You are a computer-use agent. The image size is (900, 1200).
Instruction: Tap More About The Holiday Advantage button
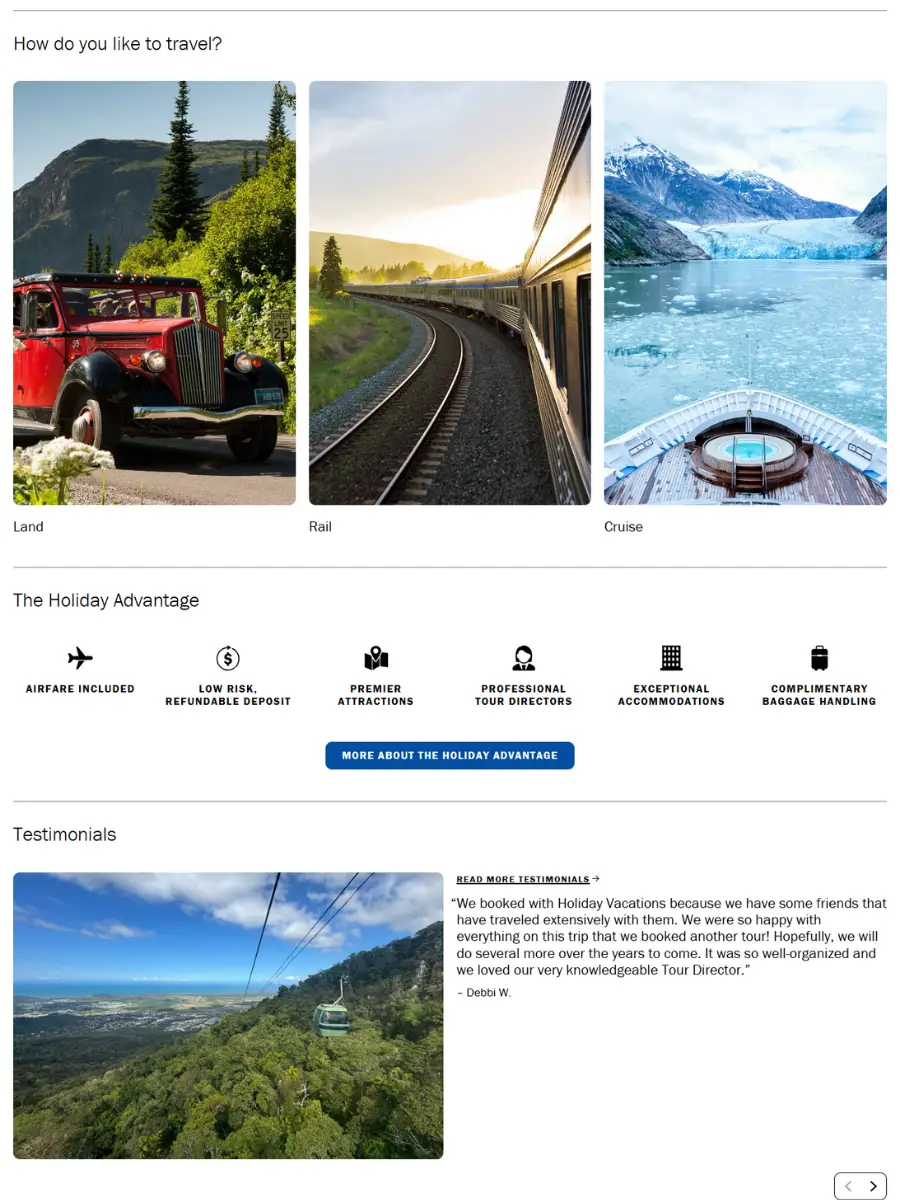[x=449, y=755]
